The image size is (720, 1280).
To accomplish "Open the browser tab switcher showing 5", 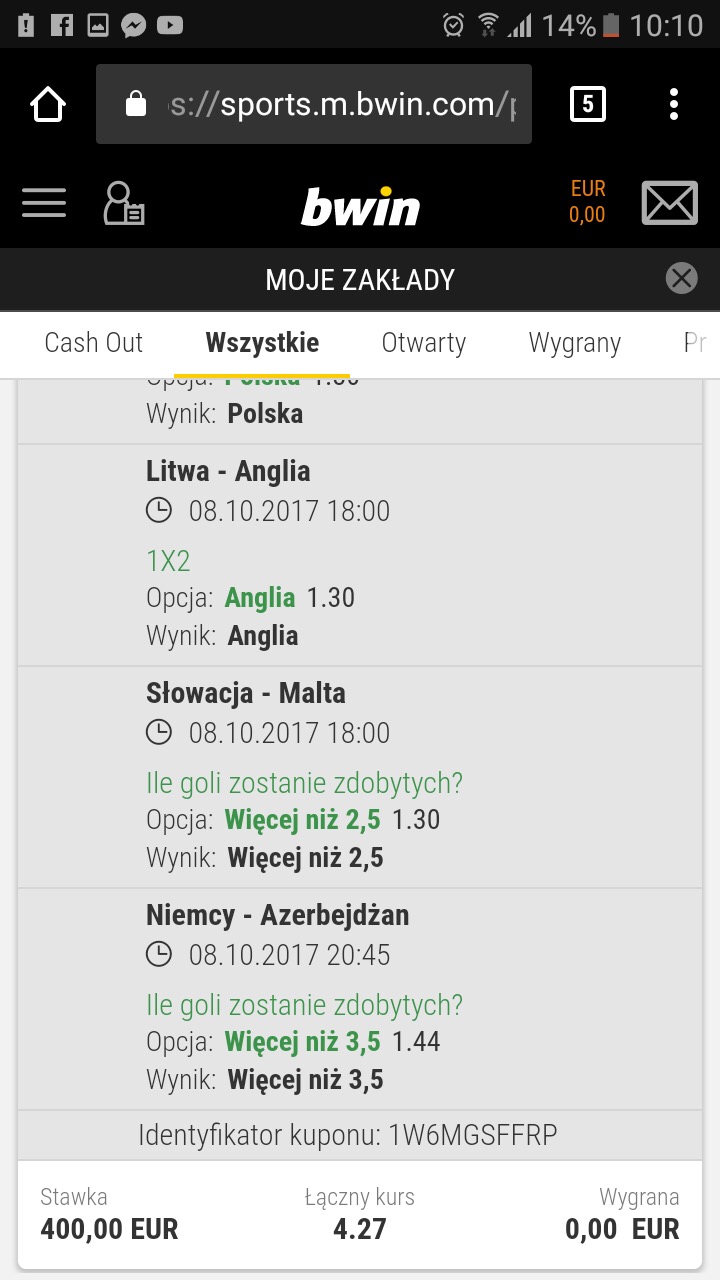I will tap(587, 104).
